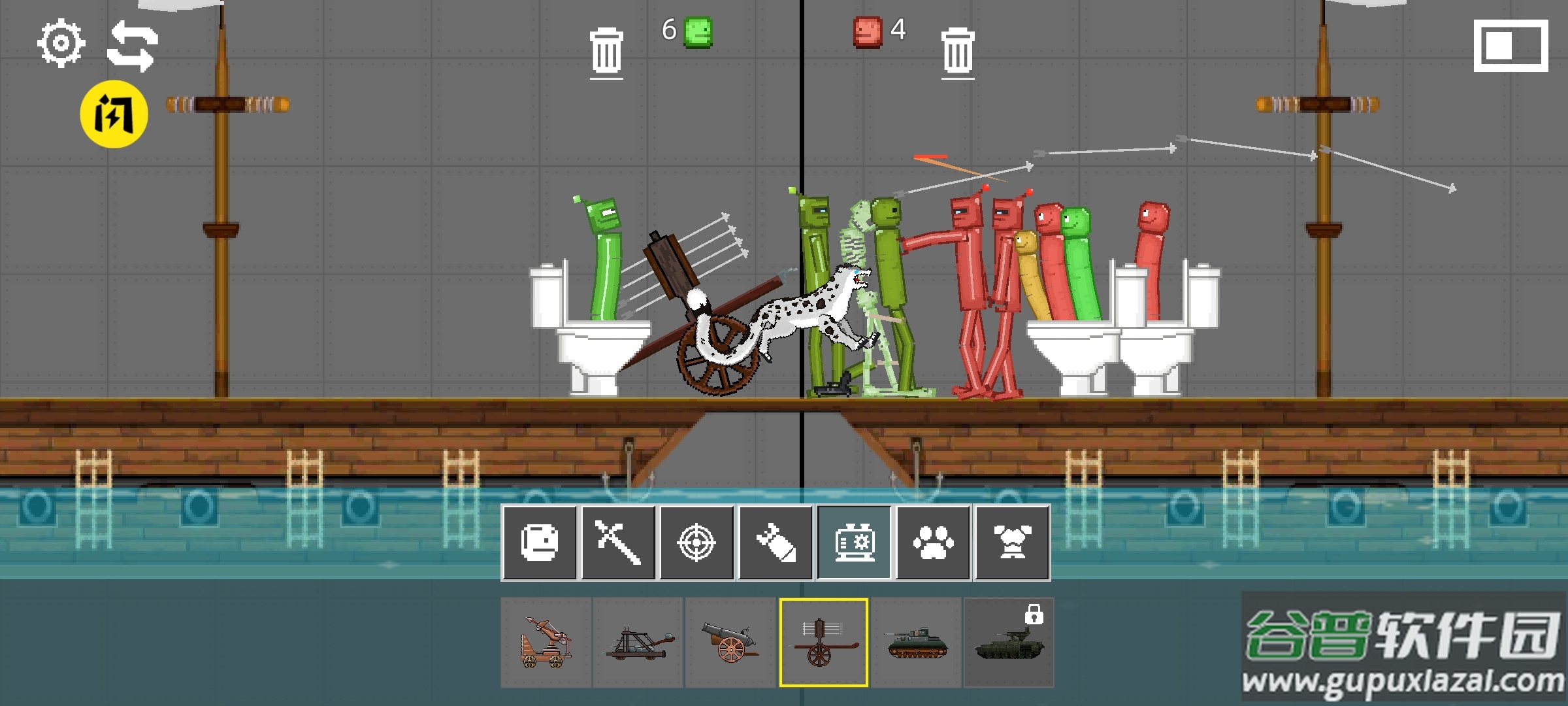Tap the locked missile vehicle item
The image size is (1568, 706).
(x=1009, y=643)
